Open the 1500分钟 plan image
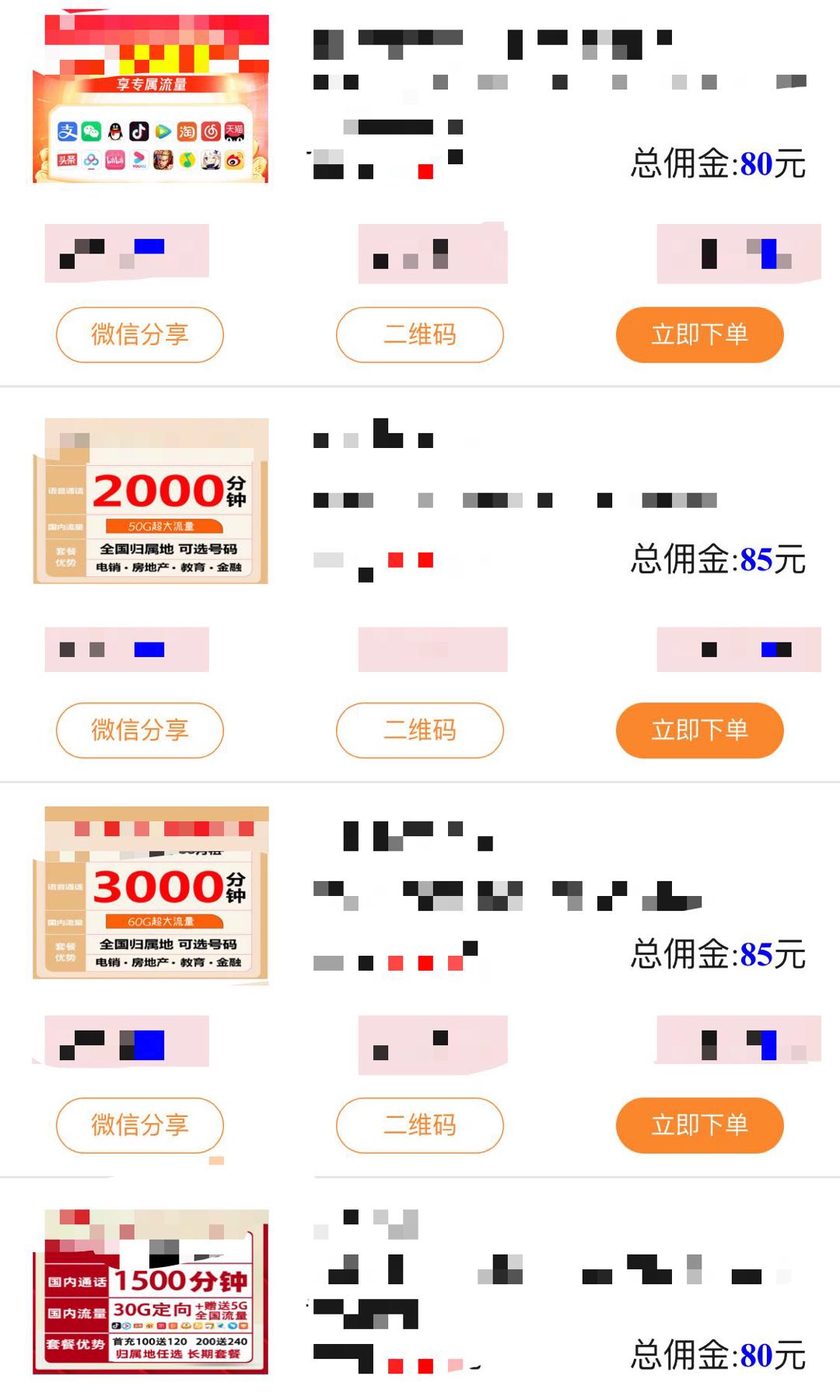Screen dimensions: 840x1400 coord(151,1291)
